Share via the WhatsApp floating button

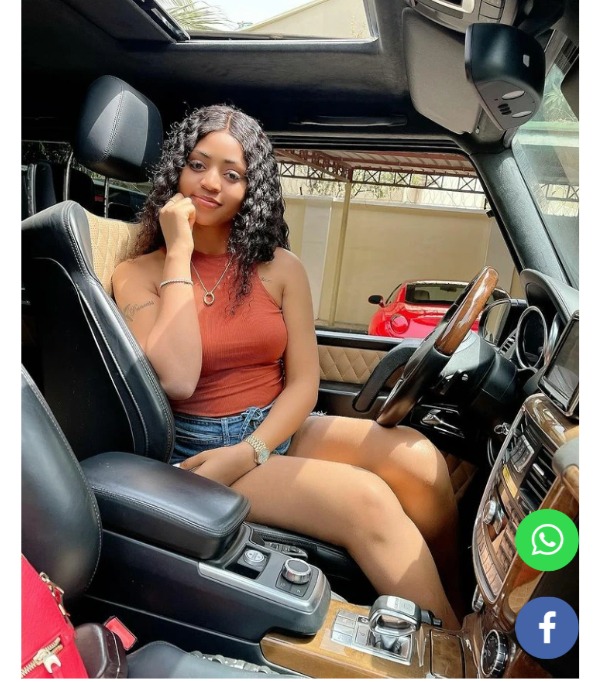pos(546,541)
